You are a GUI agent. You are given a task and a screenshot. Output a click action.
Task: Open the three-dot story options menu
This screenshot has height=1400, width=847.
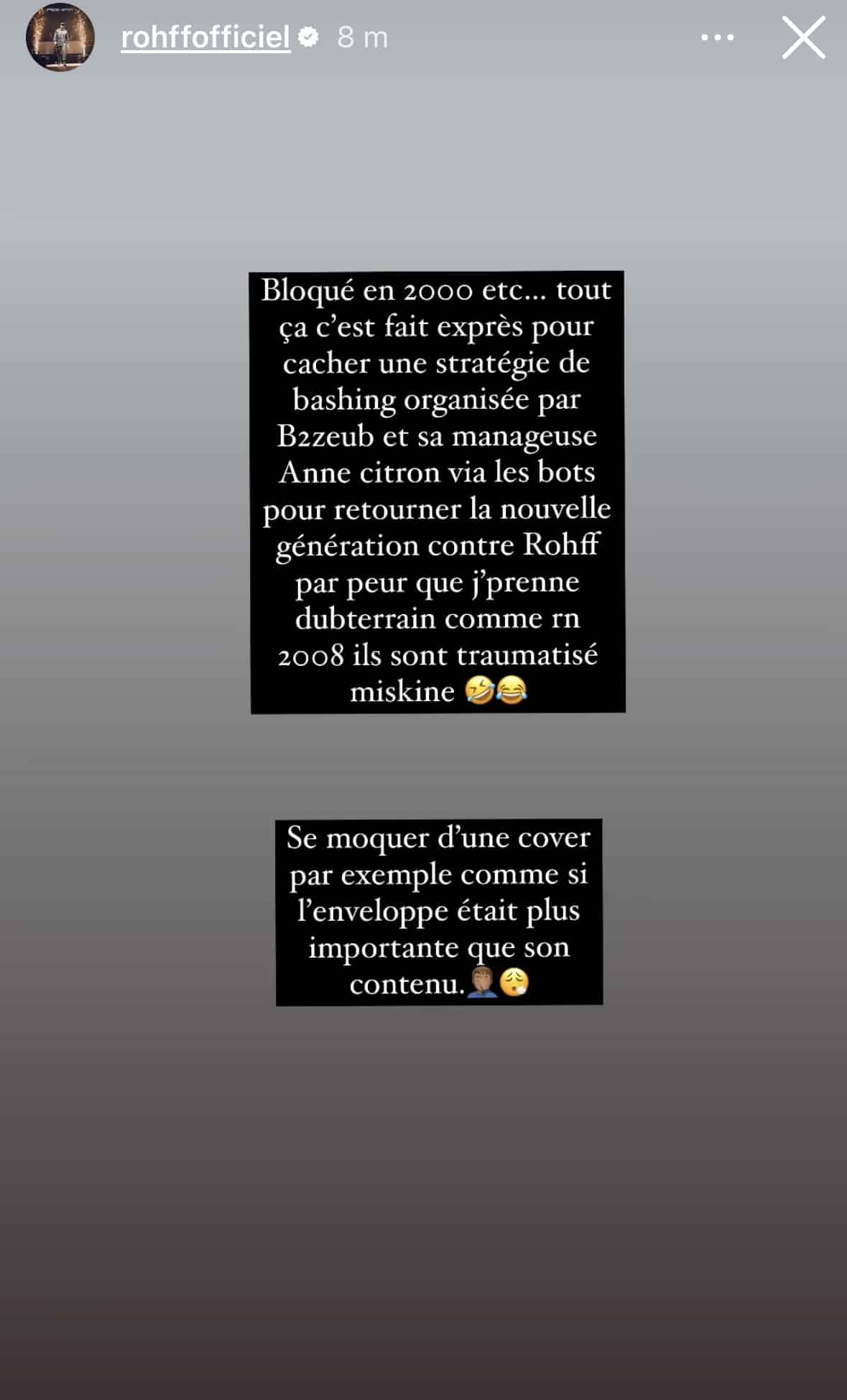(x=717, y=37)
